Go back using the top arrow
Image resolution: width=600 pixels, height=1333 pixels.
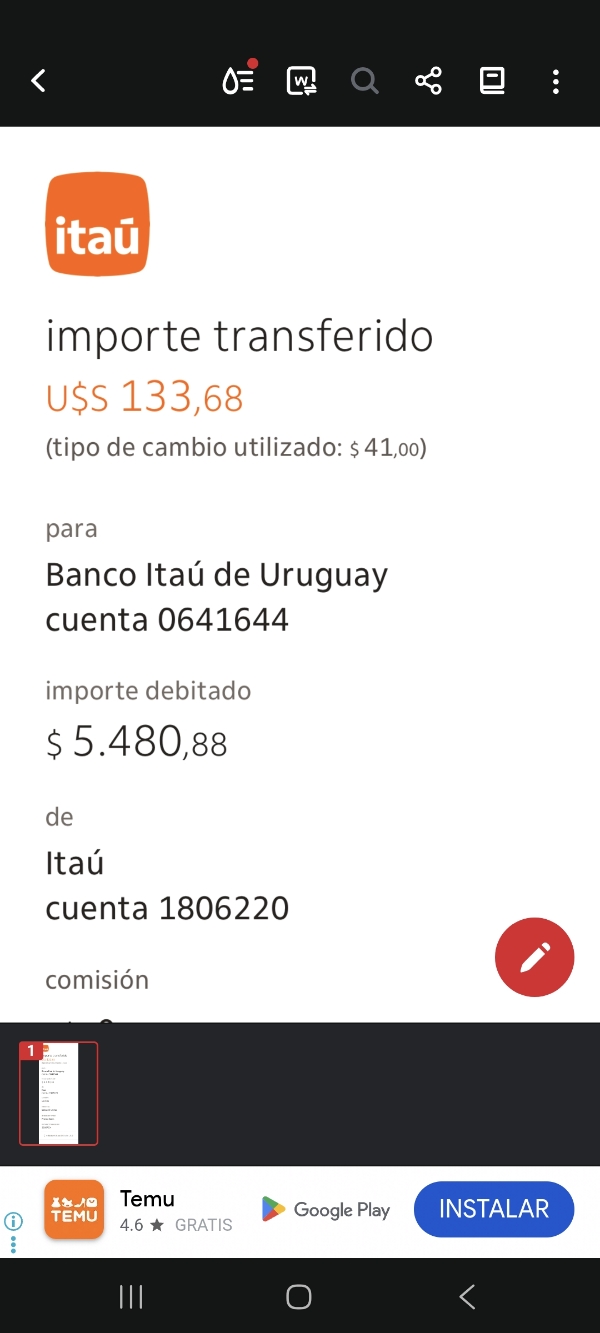click(x=39, y=81)
